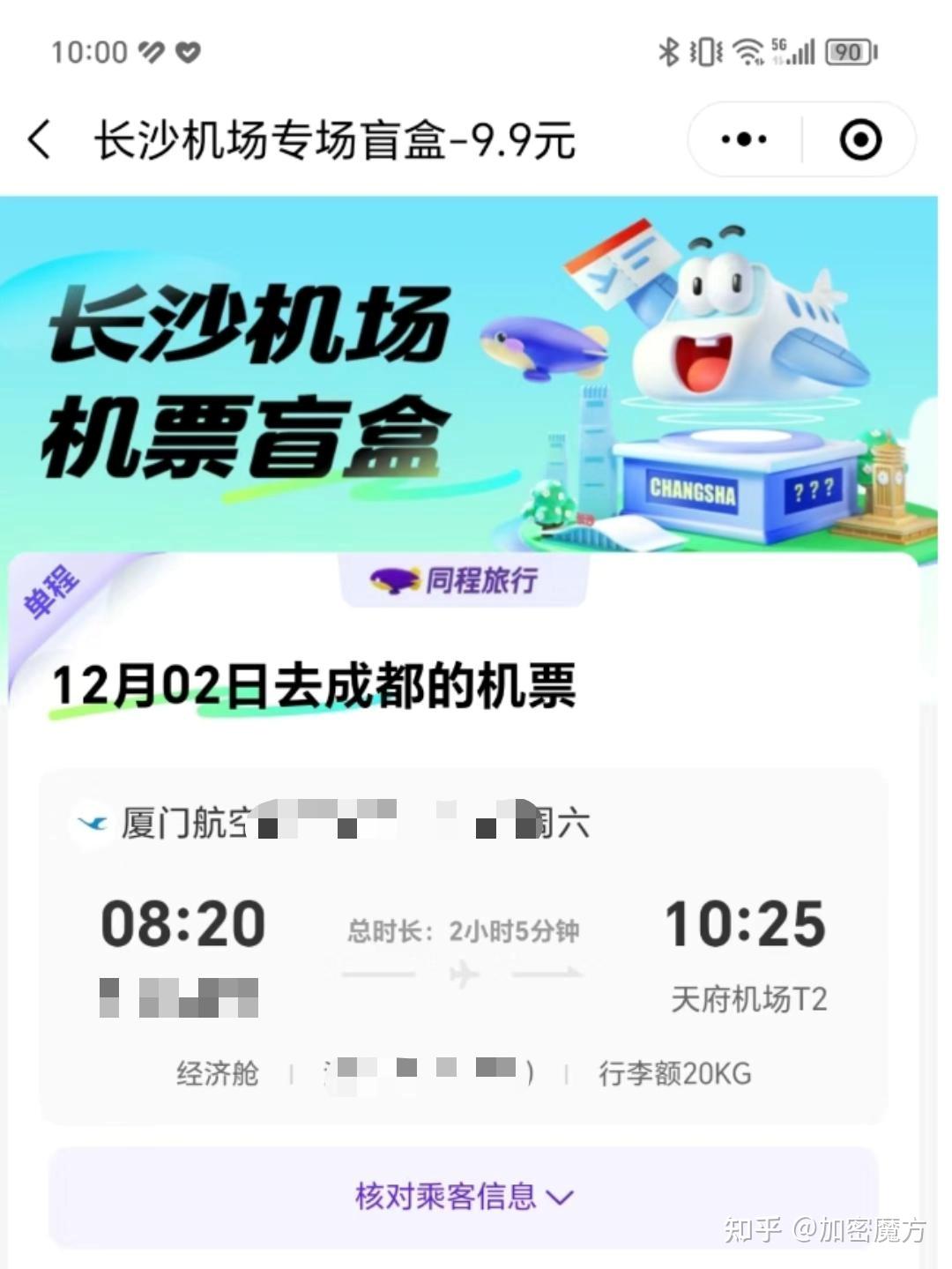Tap the battery indicator showing 90
952x1269 pixels.
coord(848,51)
